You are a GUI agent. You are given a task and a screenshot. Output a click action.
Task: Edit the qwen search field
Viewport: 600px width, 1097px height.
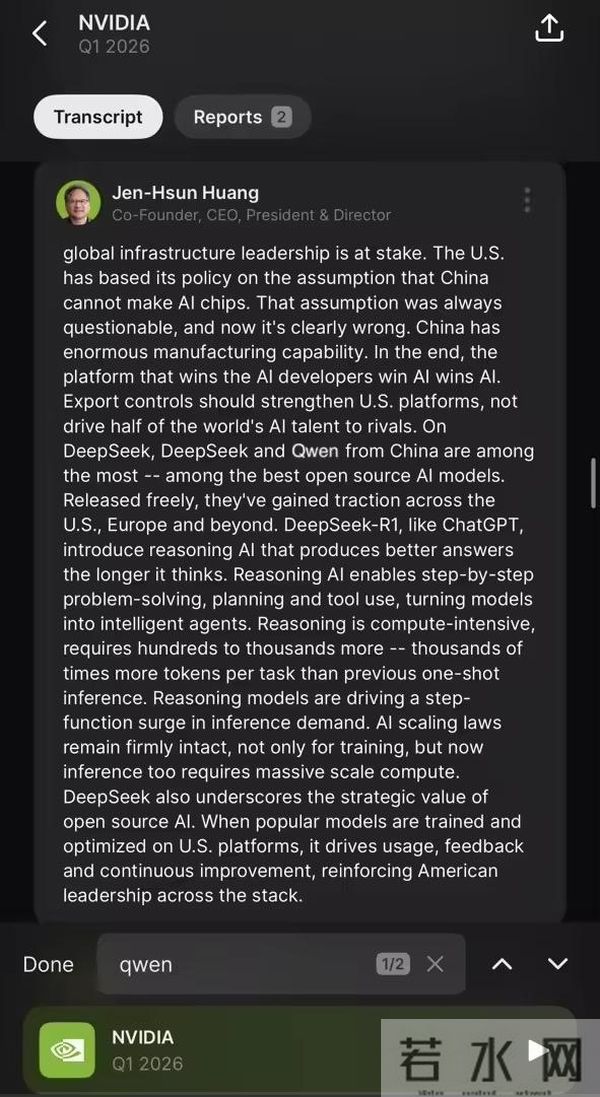pos(240,964)
